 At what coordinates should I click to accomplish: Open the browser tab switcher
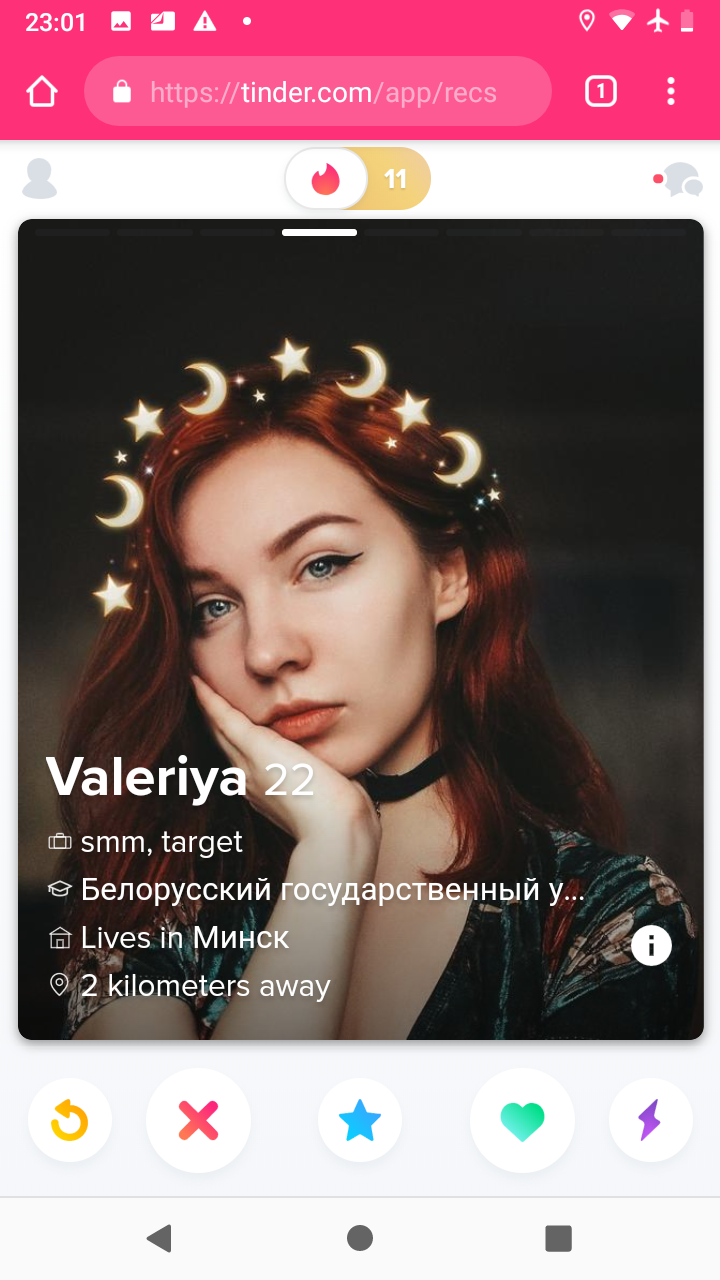coord(600,92)
